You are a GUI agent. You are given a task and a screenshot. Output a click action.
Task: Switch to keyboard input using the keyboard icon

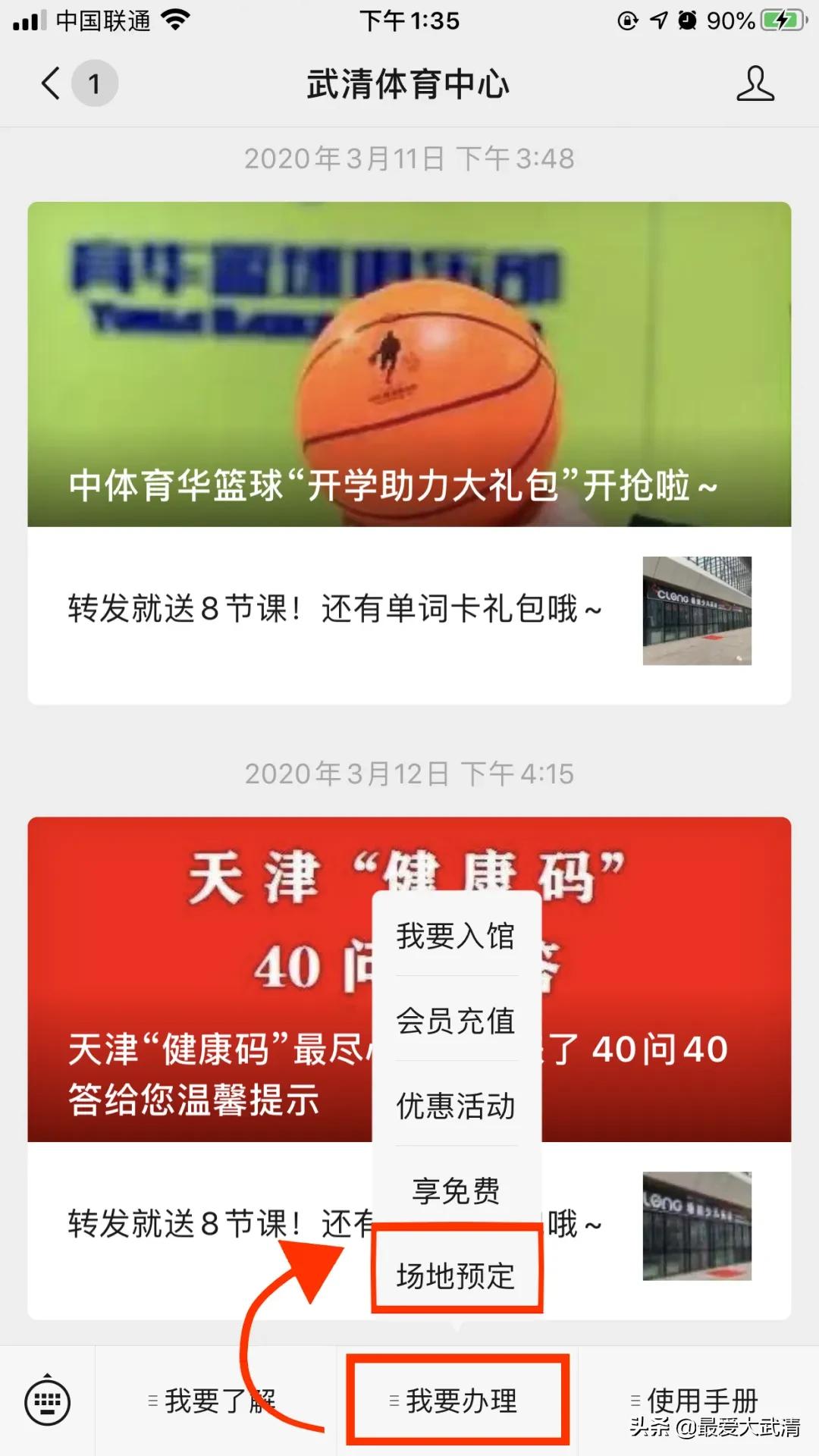(45, 1402)
